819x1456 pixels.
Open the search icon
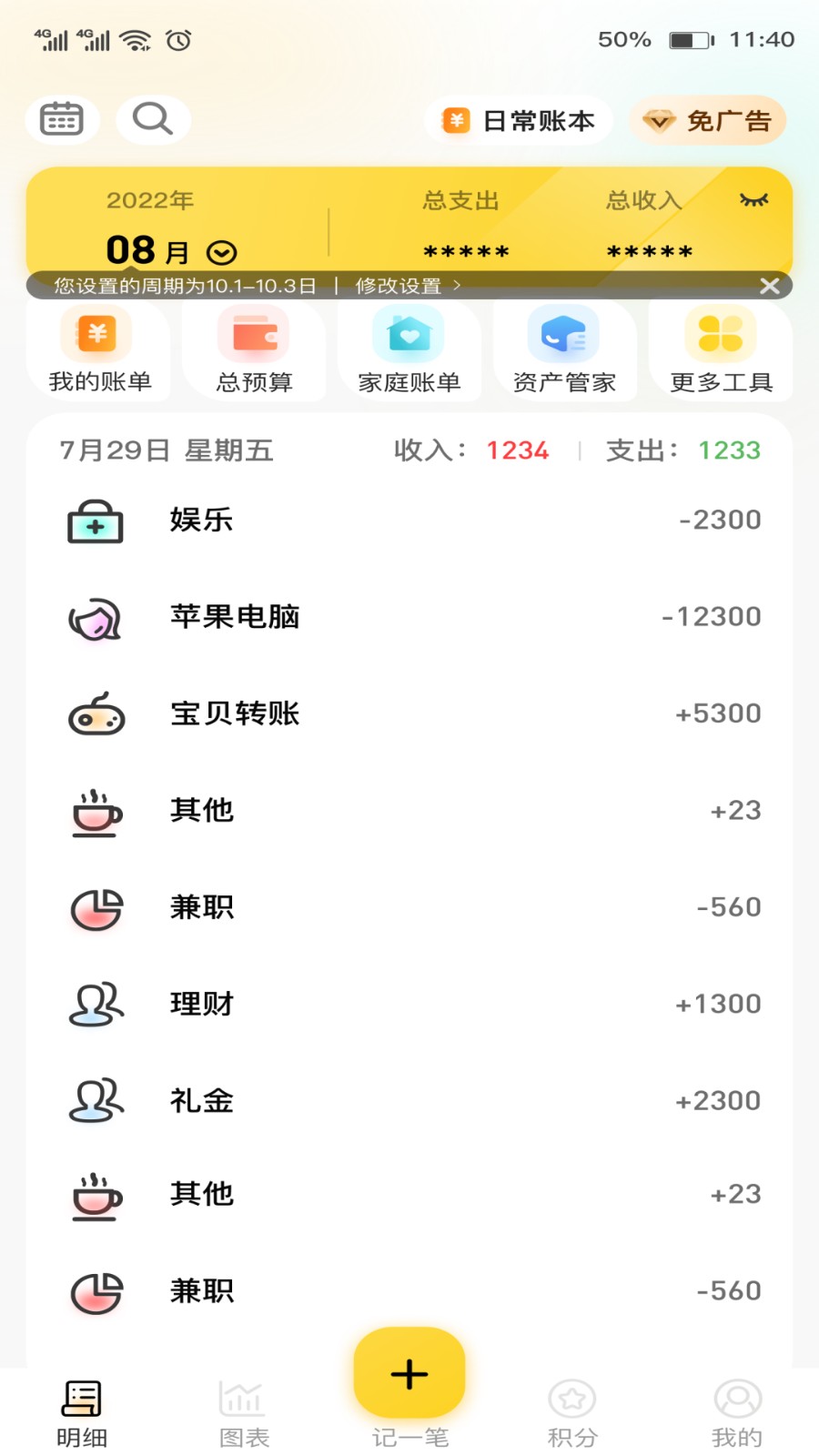pyautogui.click(x=152, y=119)
